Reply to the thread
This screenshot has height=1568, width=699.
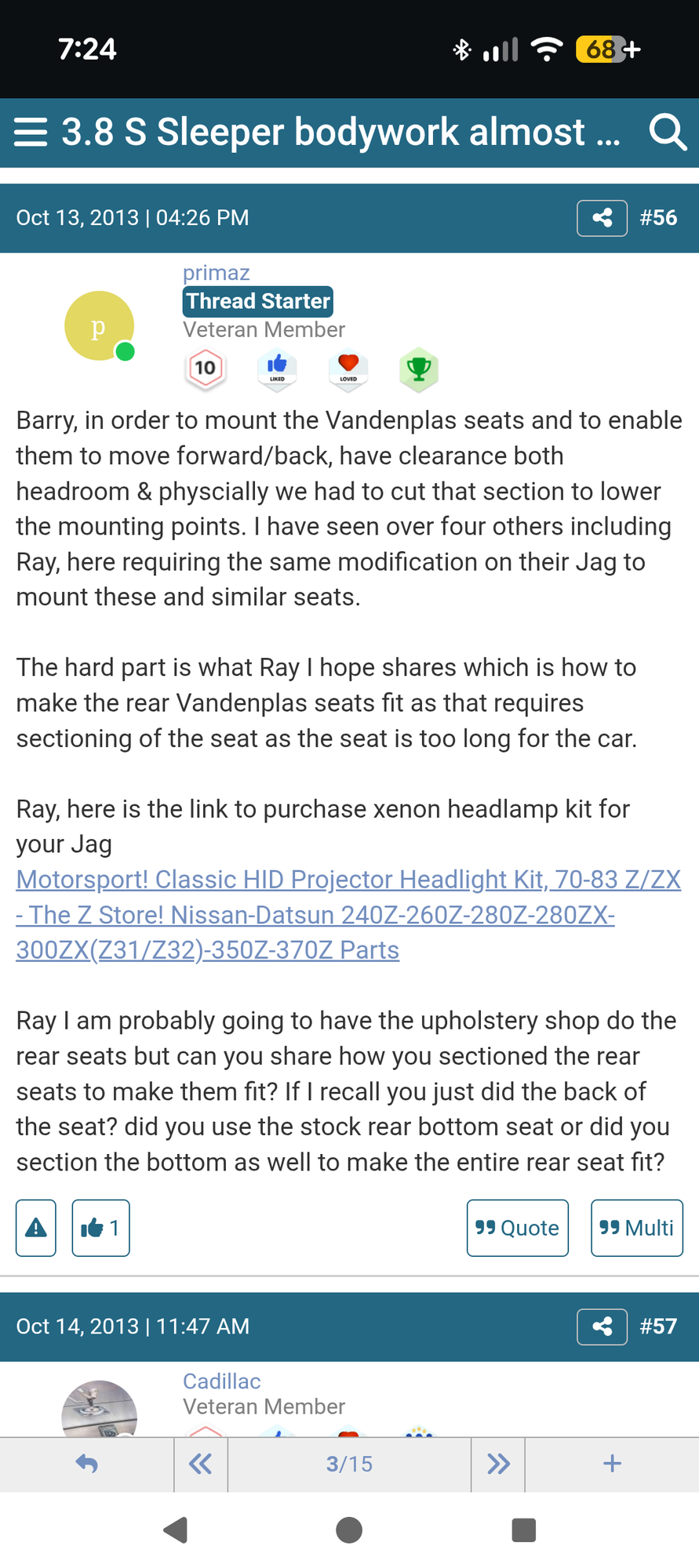tap(87, 1464)
